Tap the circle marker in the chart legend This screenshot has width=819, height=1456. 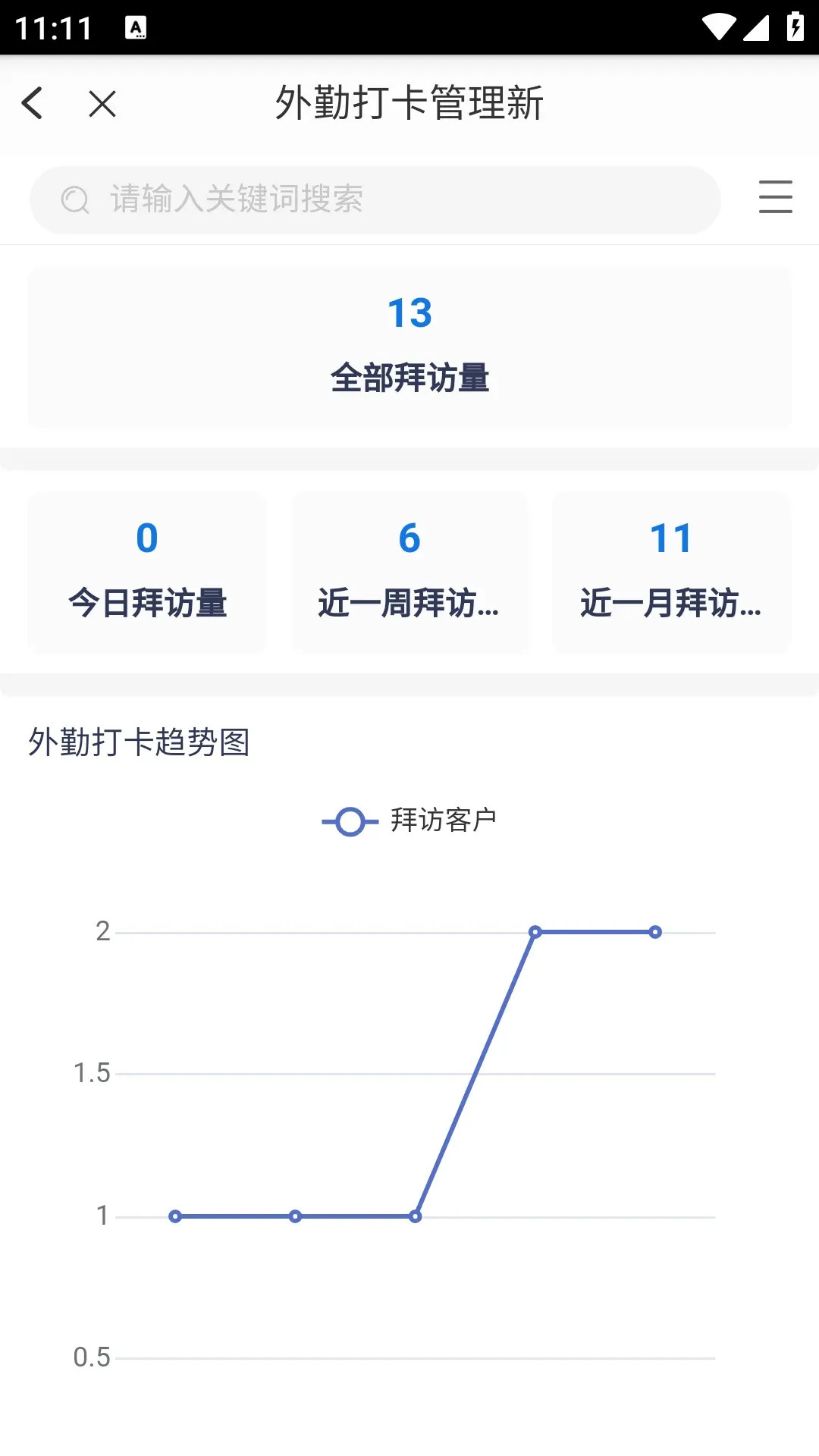[x=350, y=821]
